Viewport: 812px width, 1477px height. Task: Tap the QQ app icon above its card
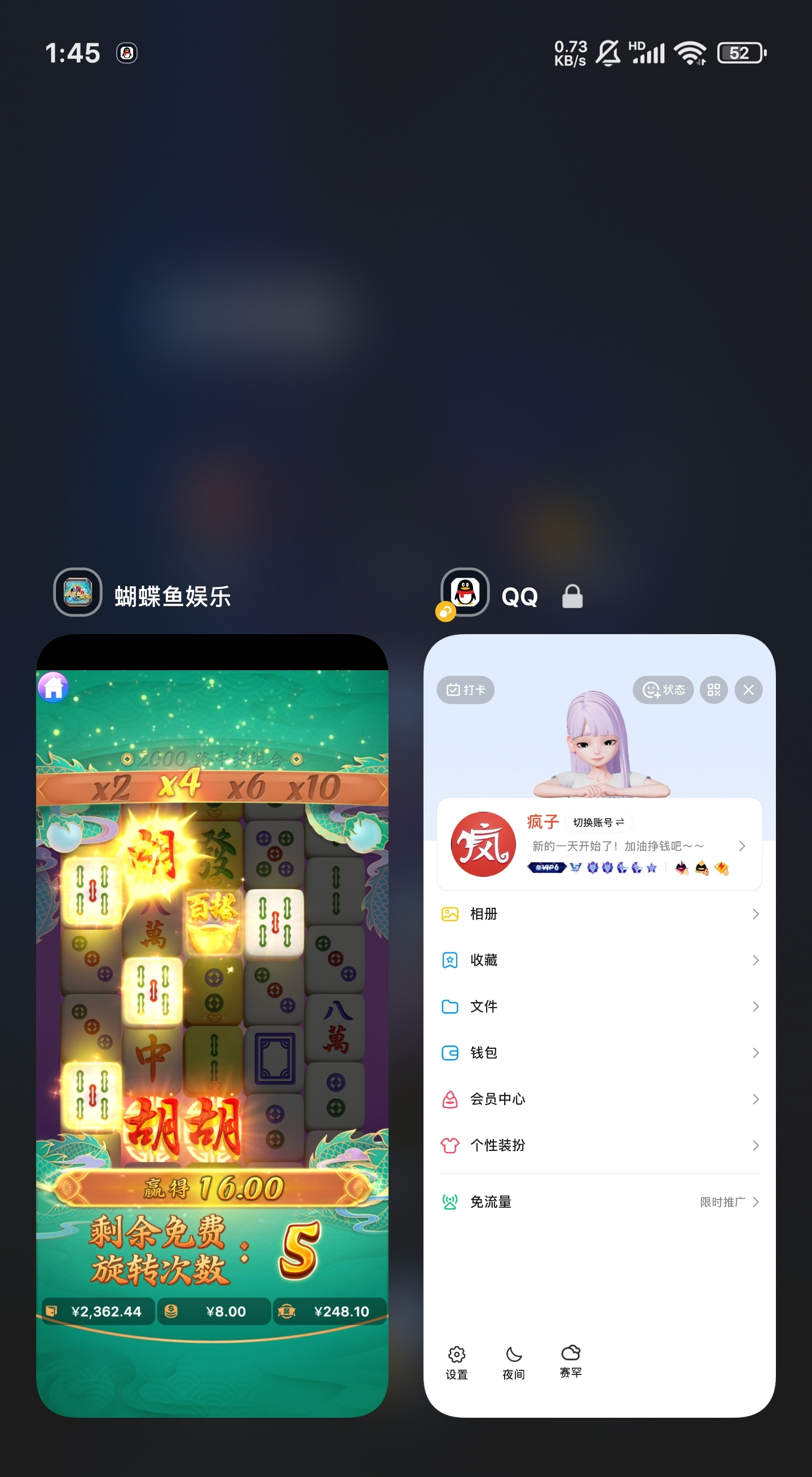[465, 592]
